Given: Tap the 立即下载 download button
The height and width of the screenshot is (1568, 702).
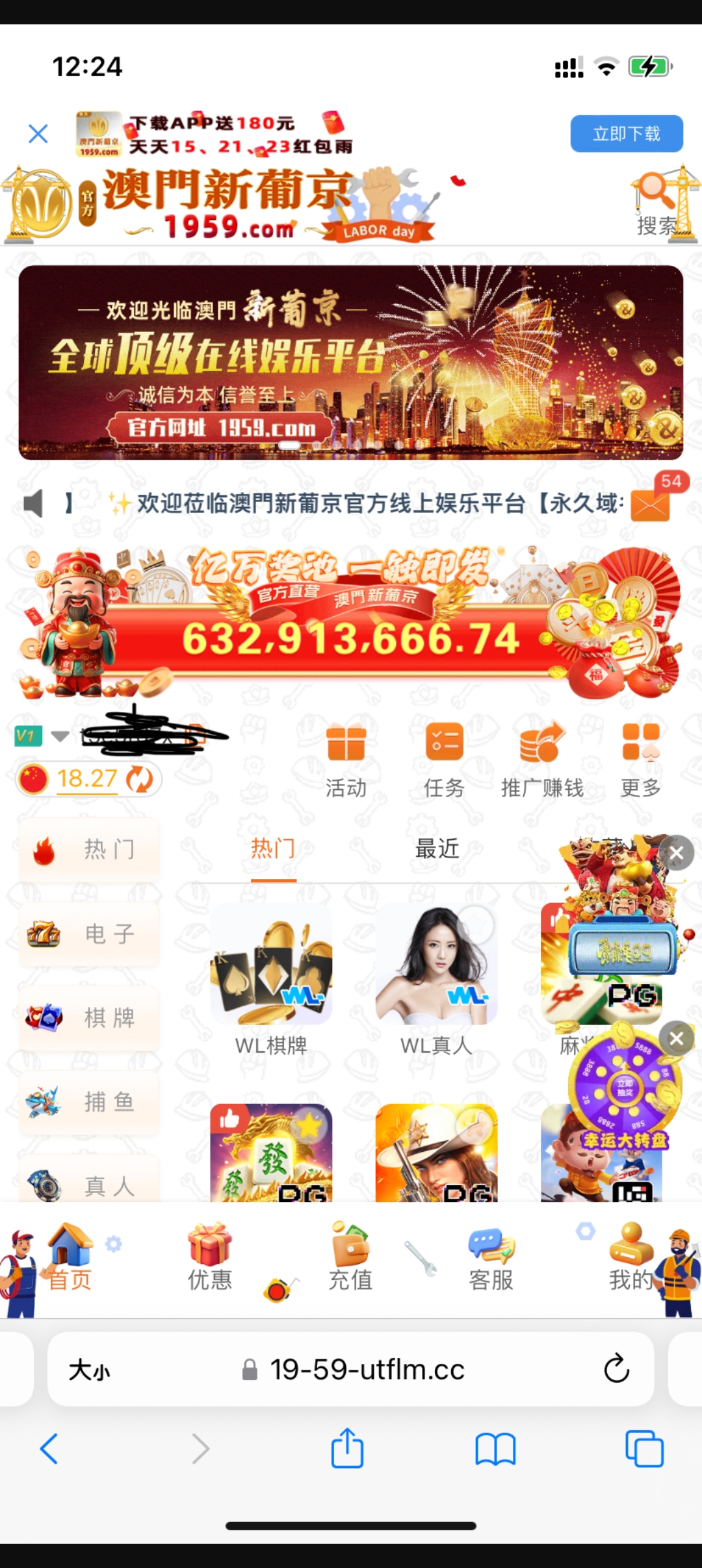Looking at the screenshot, I should pyautogui.click(x=626, y=134).
